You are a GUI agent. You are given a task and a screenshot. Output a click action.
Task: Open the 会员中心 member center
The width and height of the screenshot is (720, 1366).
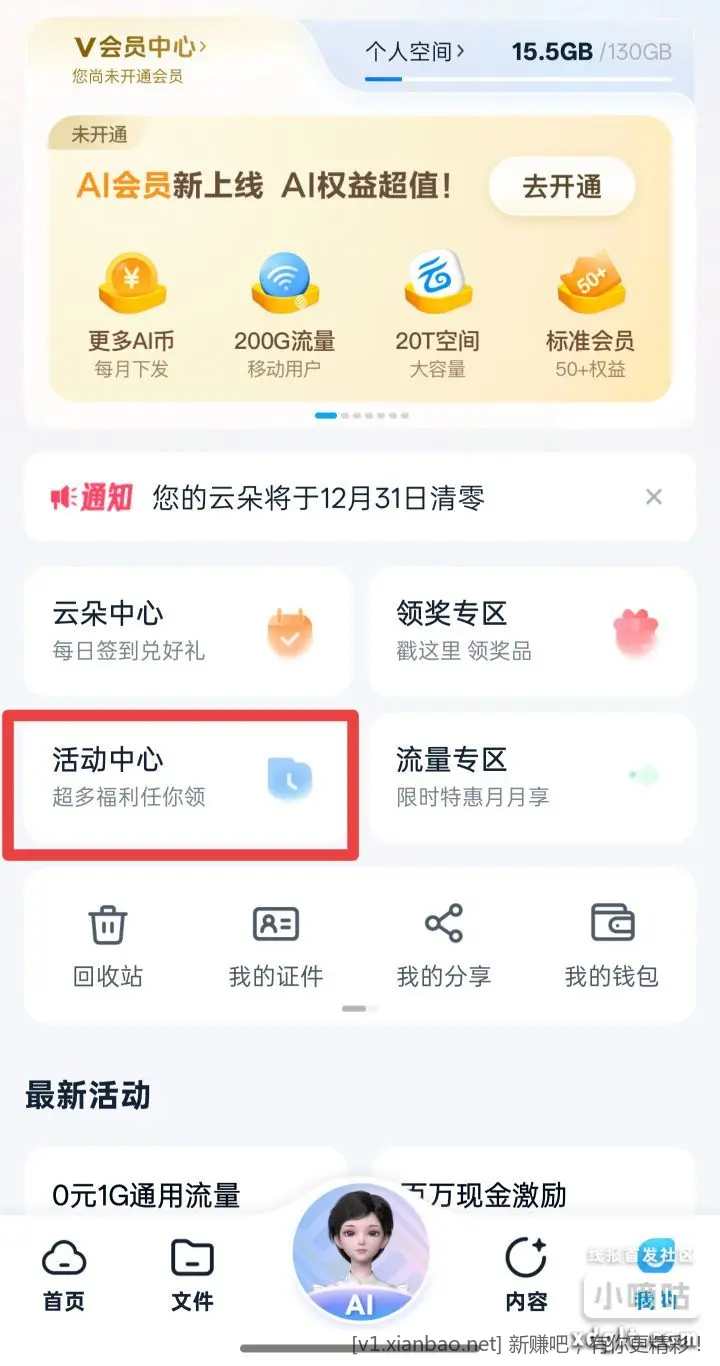click(140, 47)
